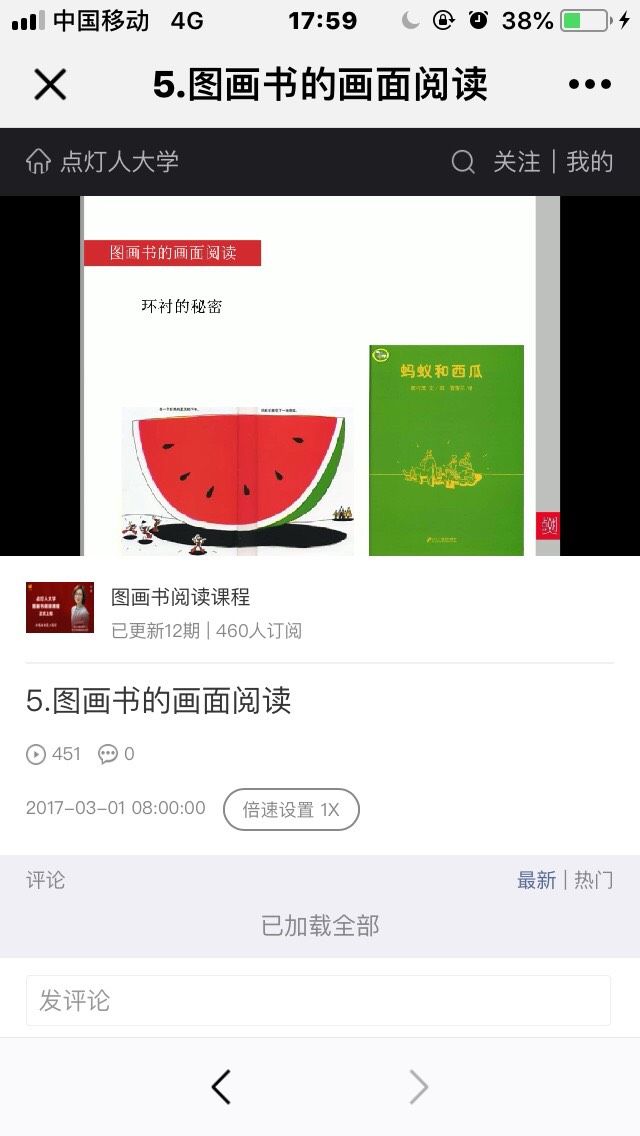Go to 点灯人大学 home

102,162
